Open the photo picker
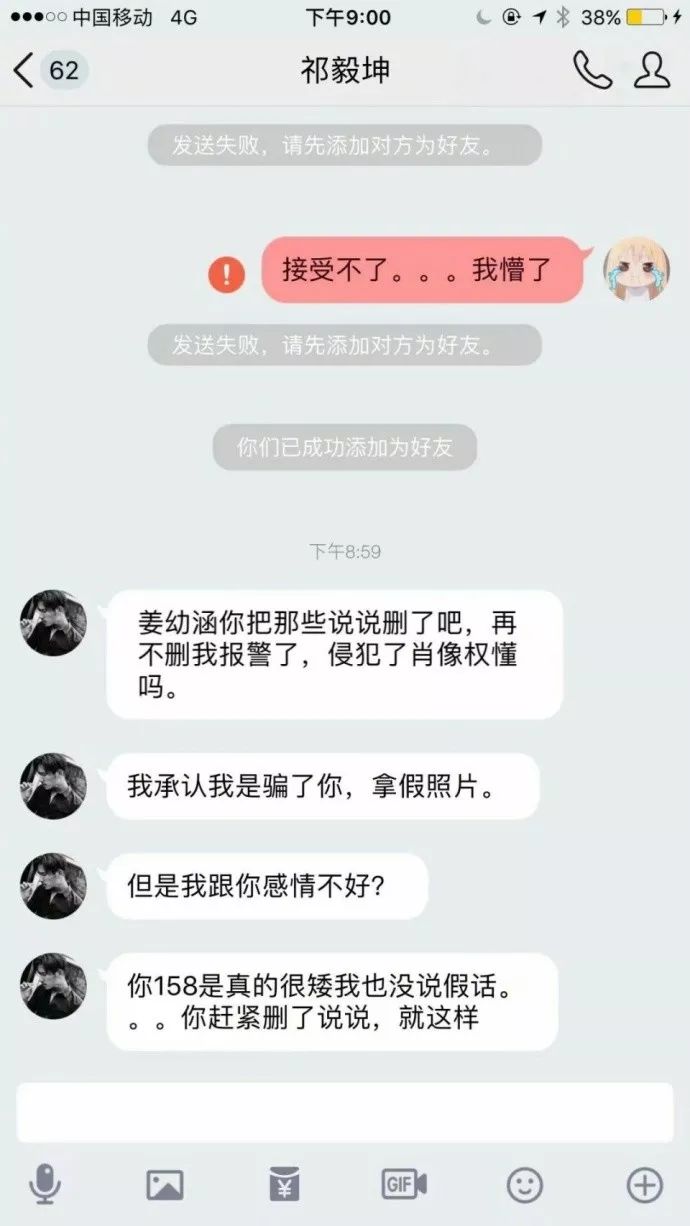This screenshot has height=1226, width=690. click(165, 1185)
